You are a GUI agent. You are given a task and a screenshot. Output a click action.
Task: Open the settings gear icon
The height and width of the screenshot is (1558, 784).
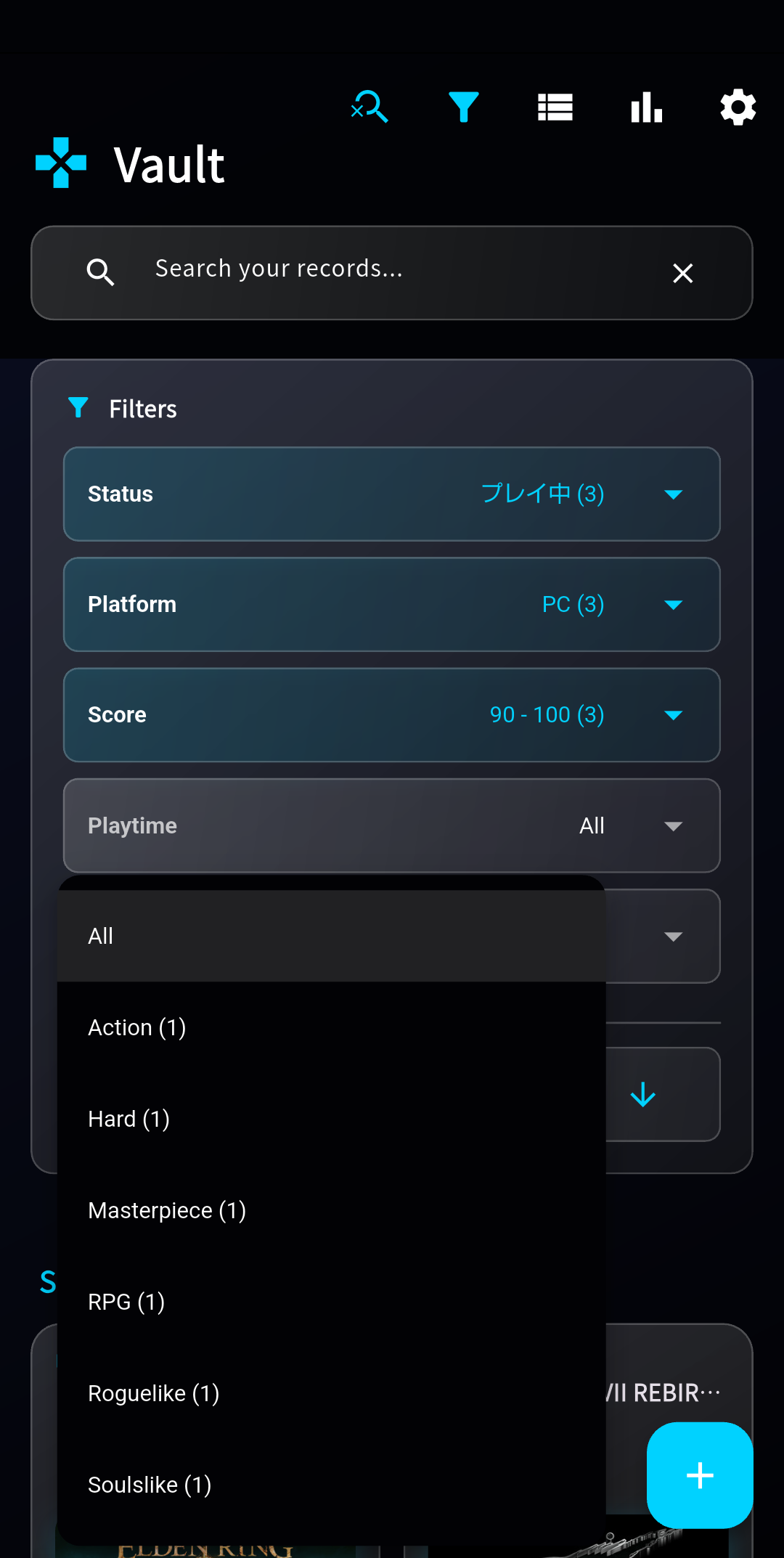[738, 107]
